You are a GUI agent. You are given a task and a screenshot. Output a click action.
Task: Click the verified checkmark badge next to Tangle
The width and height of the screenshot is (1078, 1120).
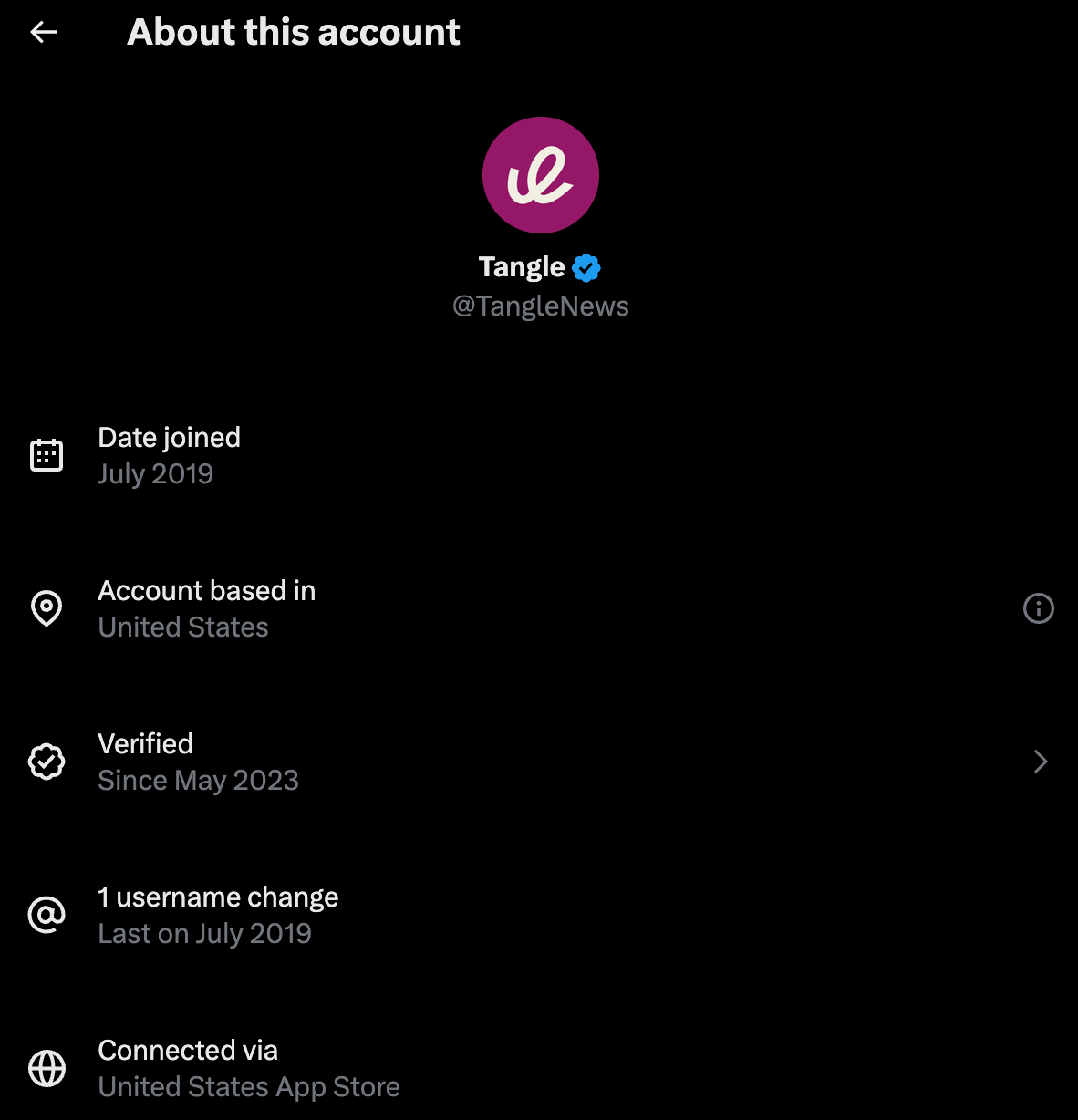pos(586,267)
